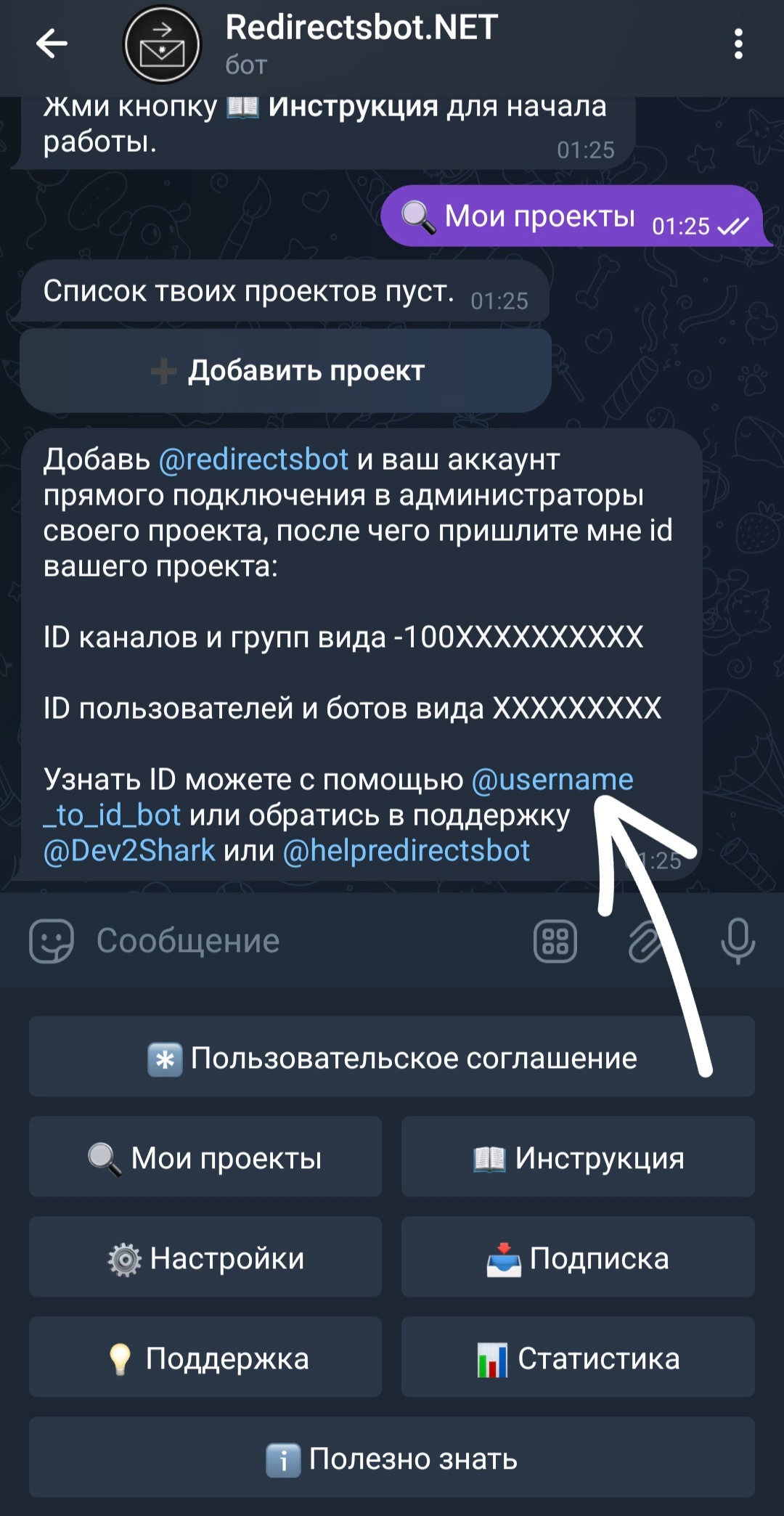Toggle the bot keyboard icon
The width and height of the screenshot is (784, 1516).
click(x=555, y=941)
